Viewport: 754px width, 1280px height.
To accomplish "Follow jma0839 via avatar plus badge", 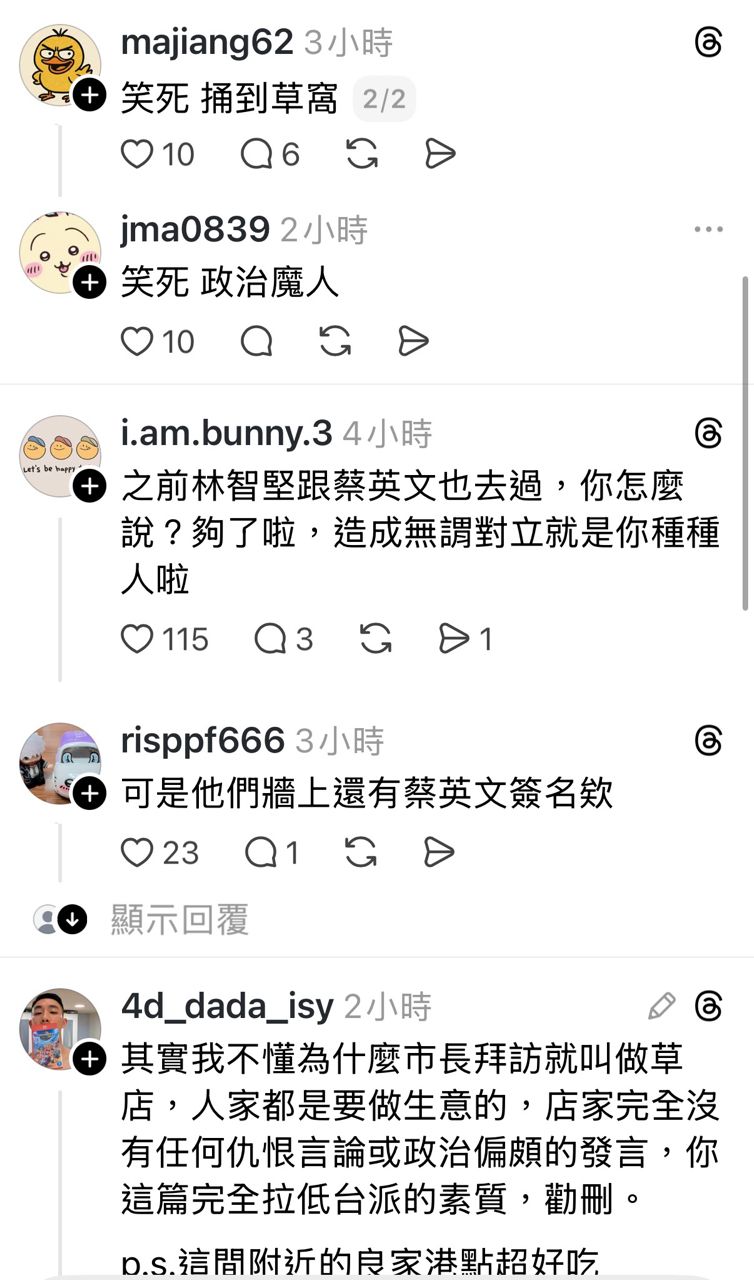I will pyautogui.click(x=89, y=283).
